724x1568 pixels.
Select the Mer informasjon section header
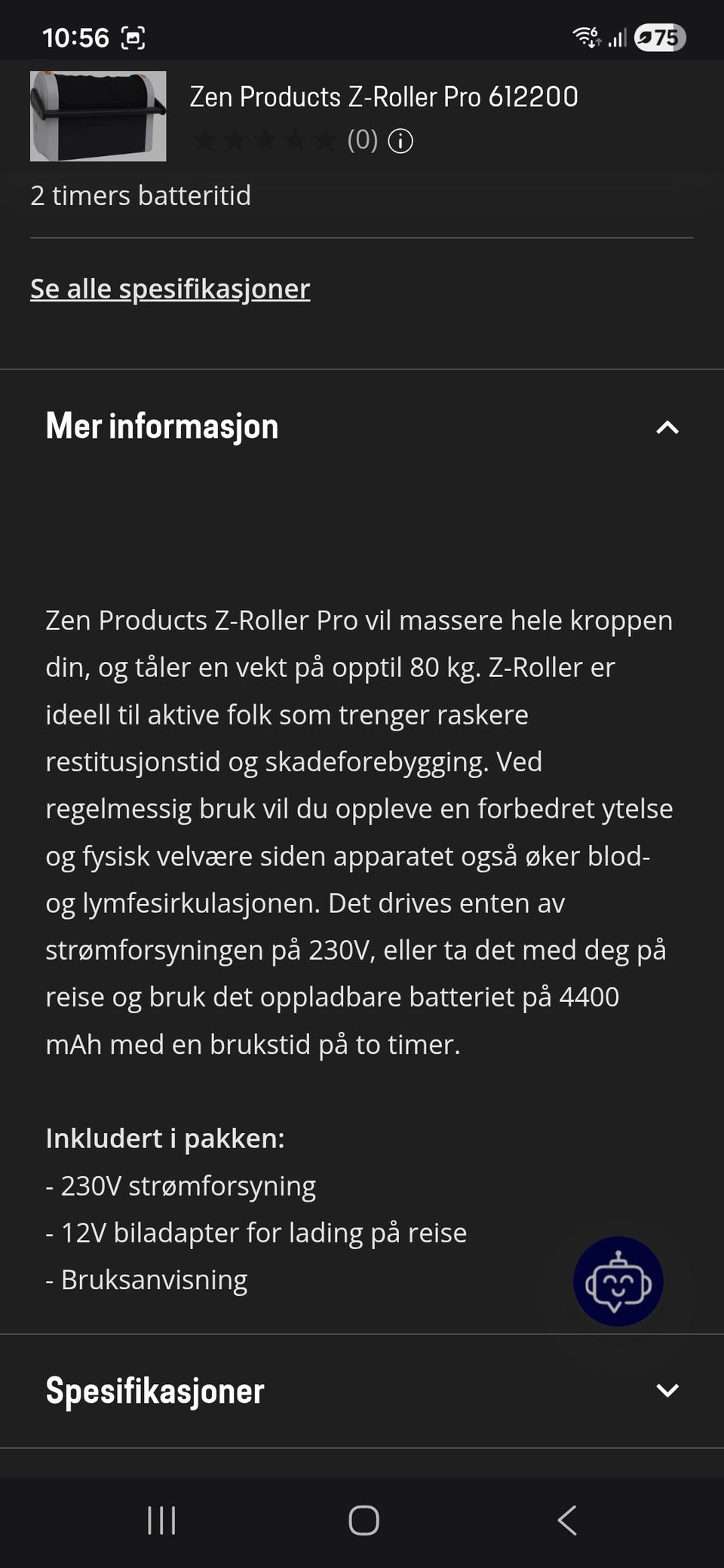161,426
